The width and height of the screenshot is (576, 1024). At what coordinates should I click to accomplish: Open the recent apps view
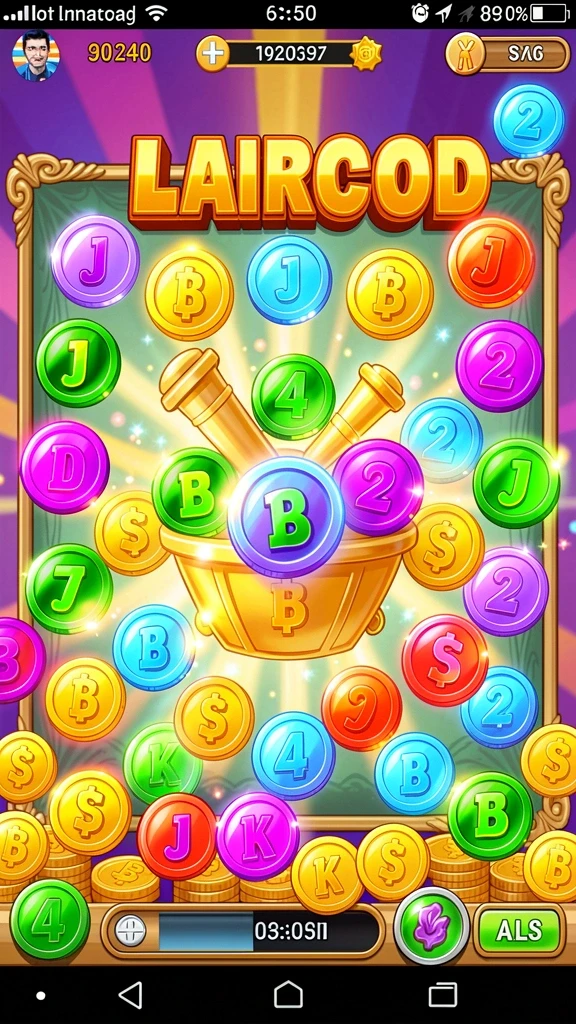point(443,995)
